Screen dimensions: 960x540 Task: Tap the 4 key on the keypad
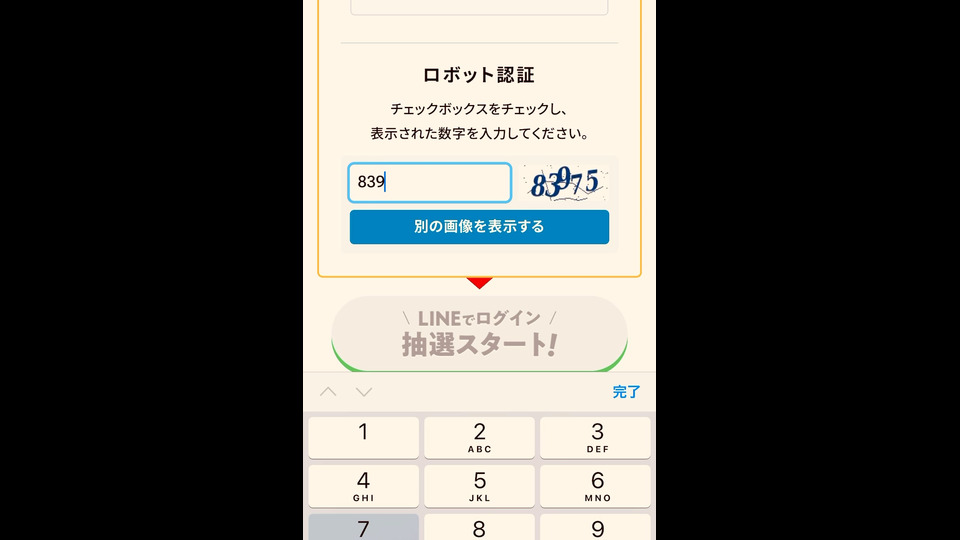(363, 486)
